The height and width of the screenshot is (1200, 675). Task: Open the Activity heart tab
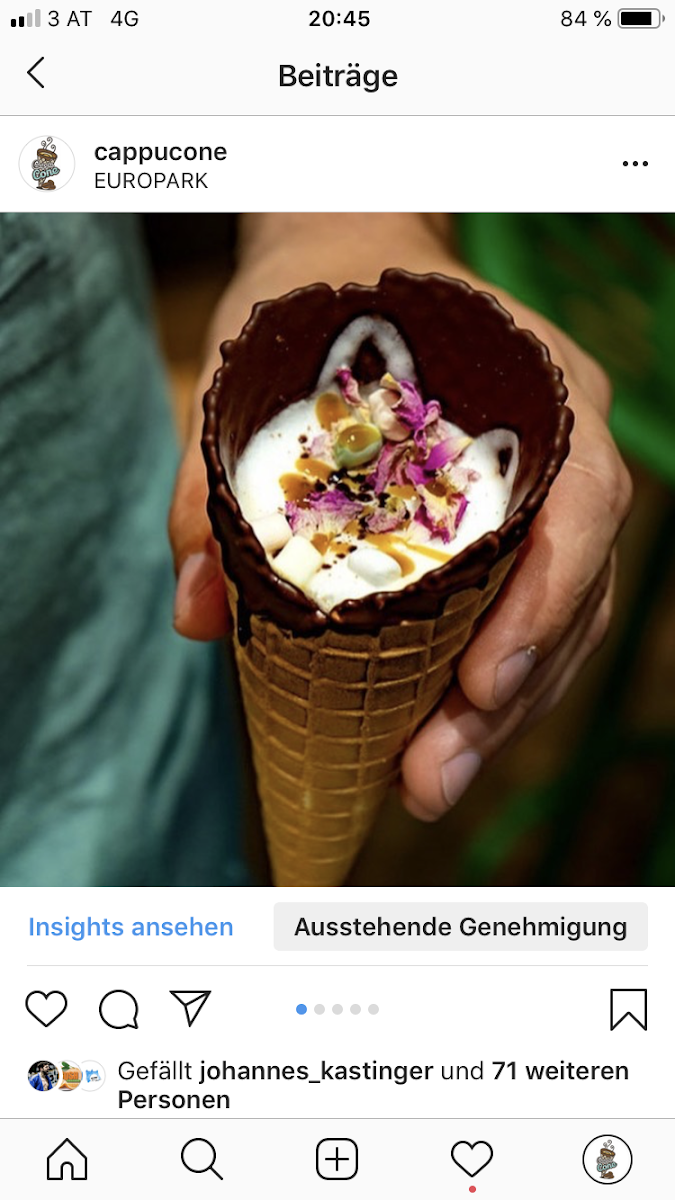pos(472,1160)
